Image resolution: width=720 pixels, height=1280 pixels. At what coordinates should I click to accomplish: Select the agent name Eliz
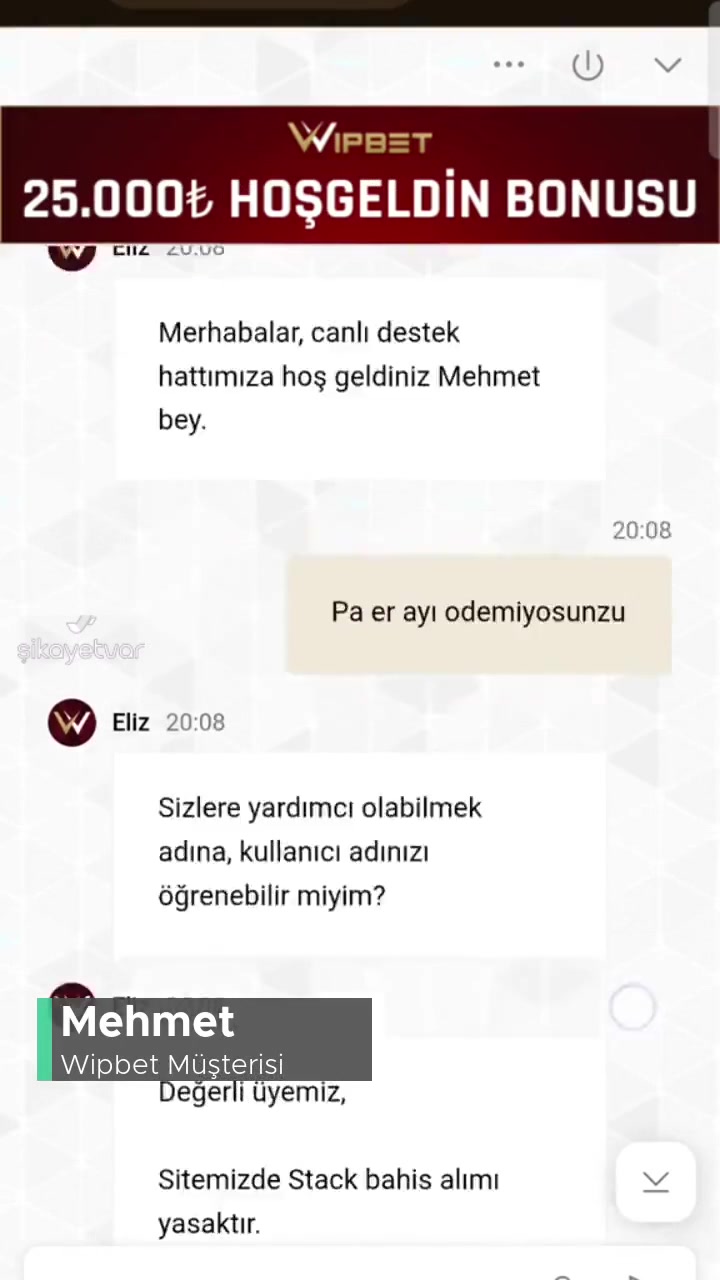[130, 722]
